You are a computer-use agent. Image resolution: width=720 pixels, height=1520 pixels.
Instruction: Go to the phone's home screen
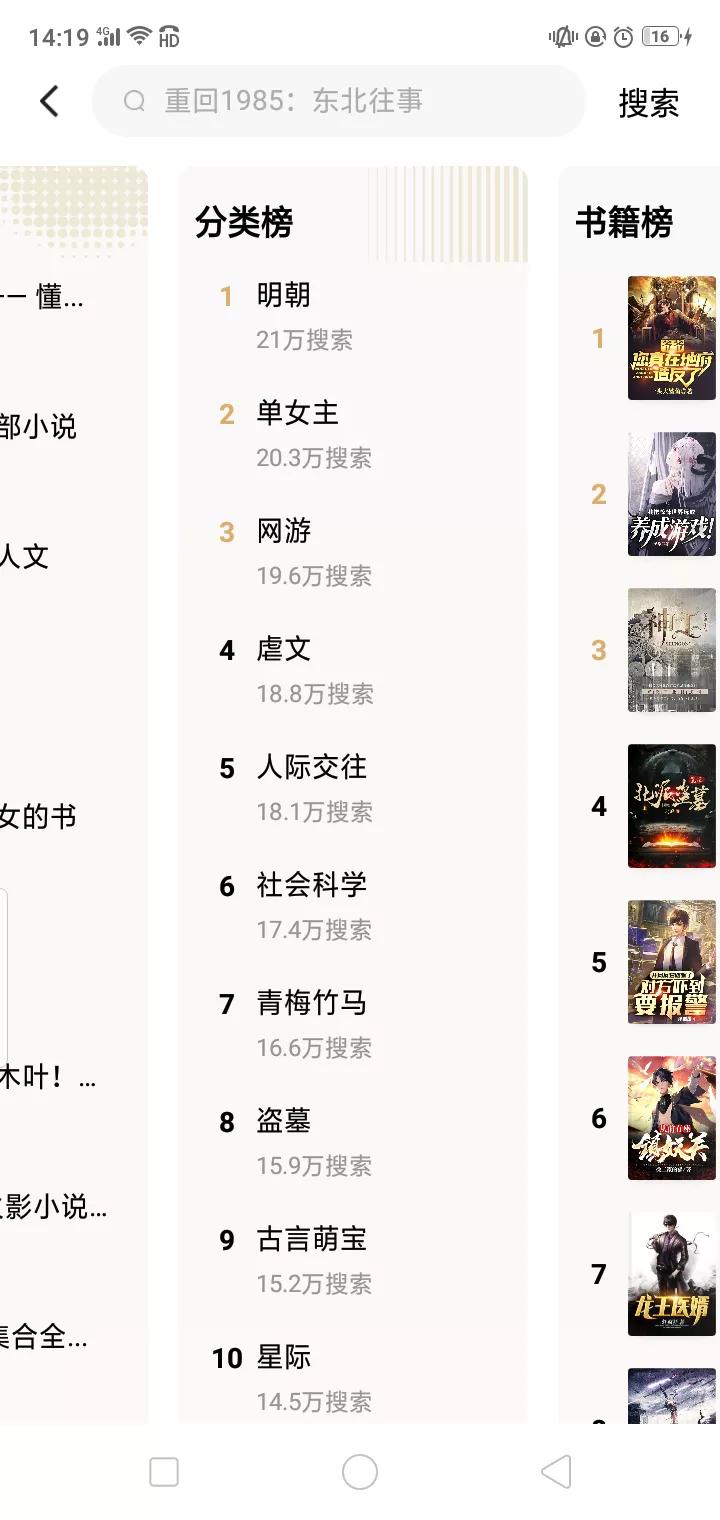[360, 1472]
